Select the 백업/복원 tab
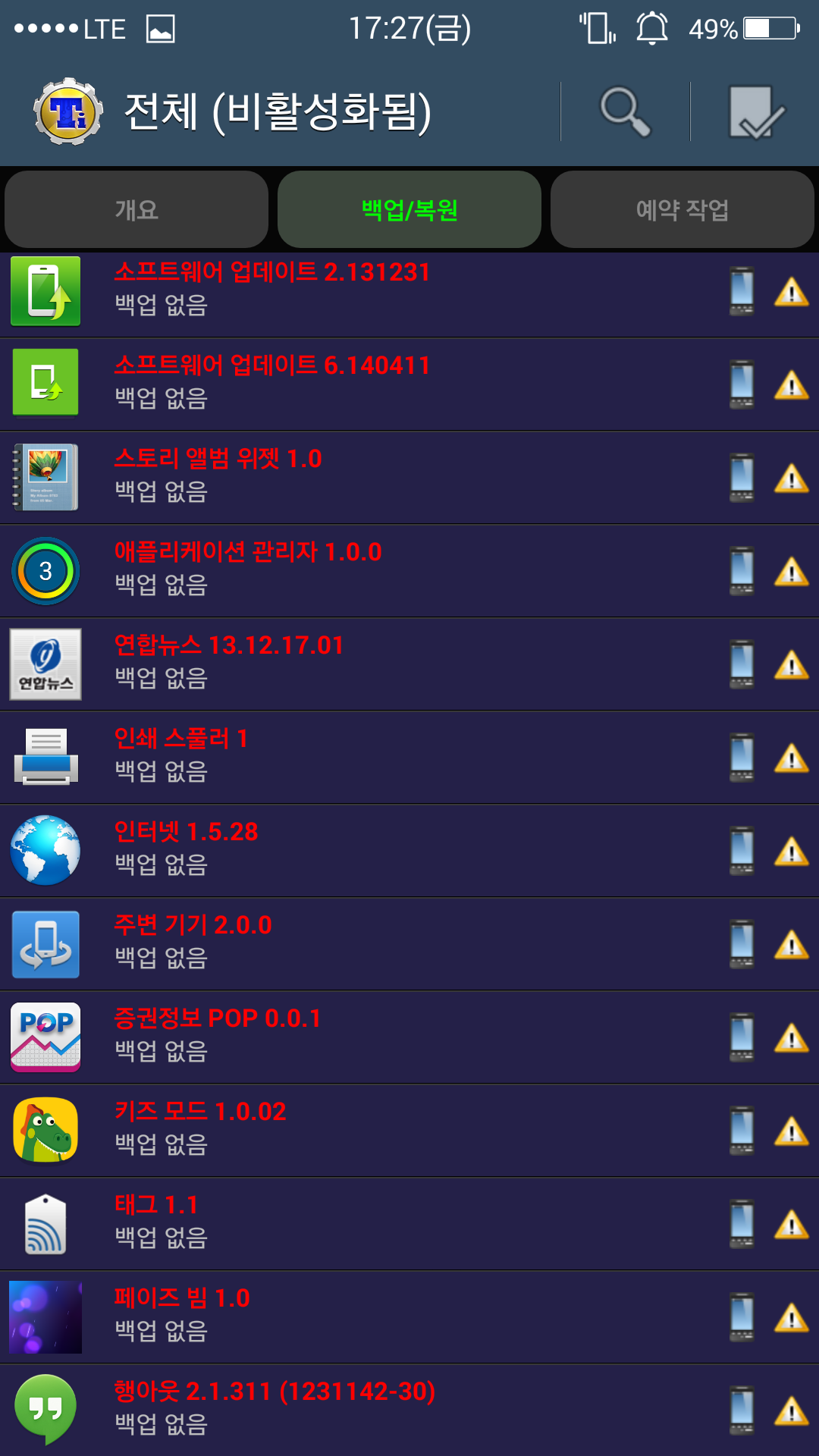Image resolution: width=819 pixels, height=1456 pixels. click(409, 209)
